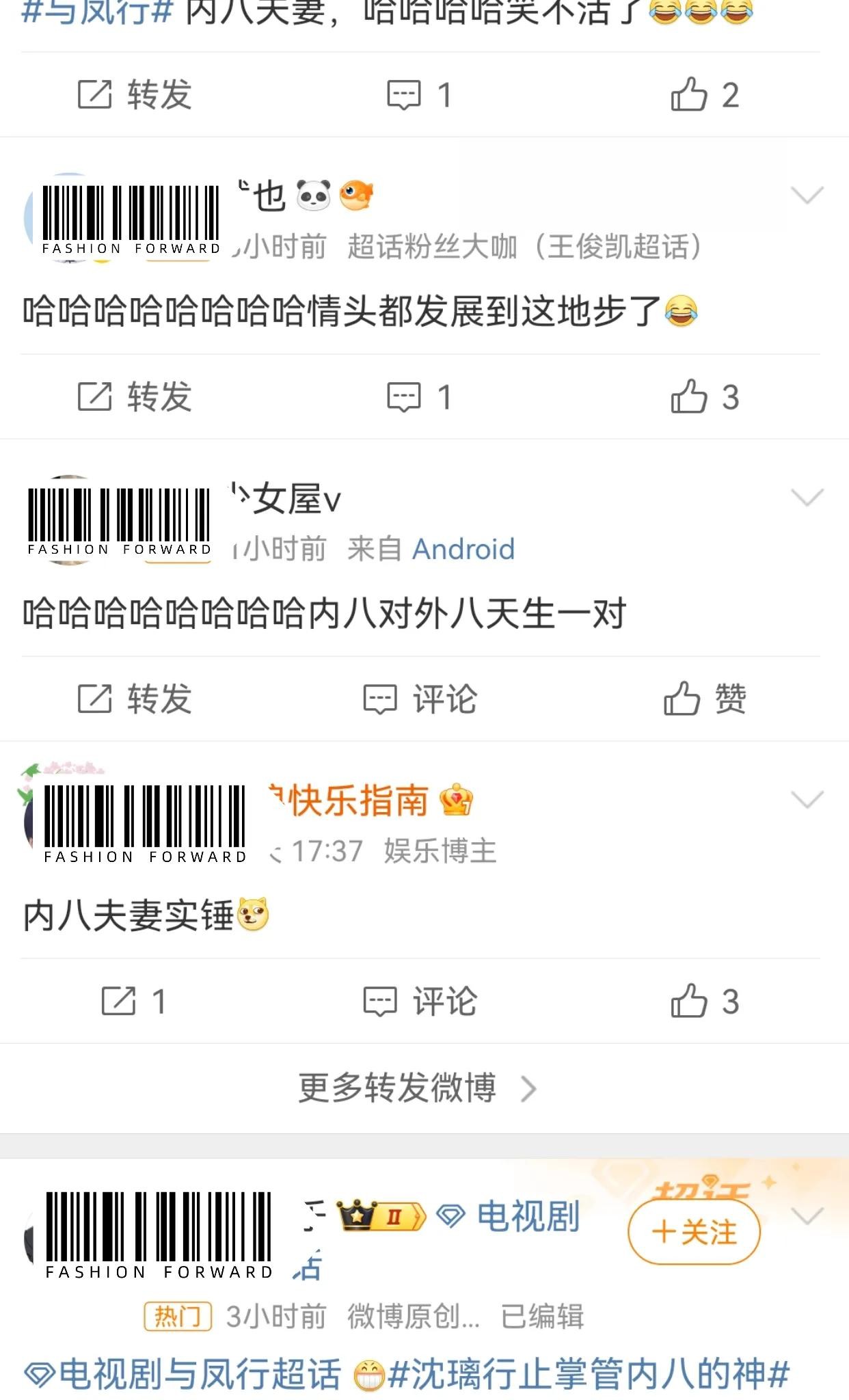Like the 内八对外八天生一对 post
Screen dimensions: 849x1400
[x=704, y=699]
